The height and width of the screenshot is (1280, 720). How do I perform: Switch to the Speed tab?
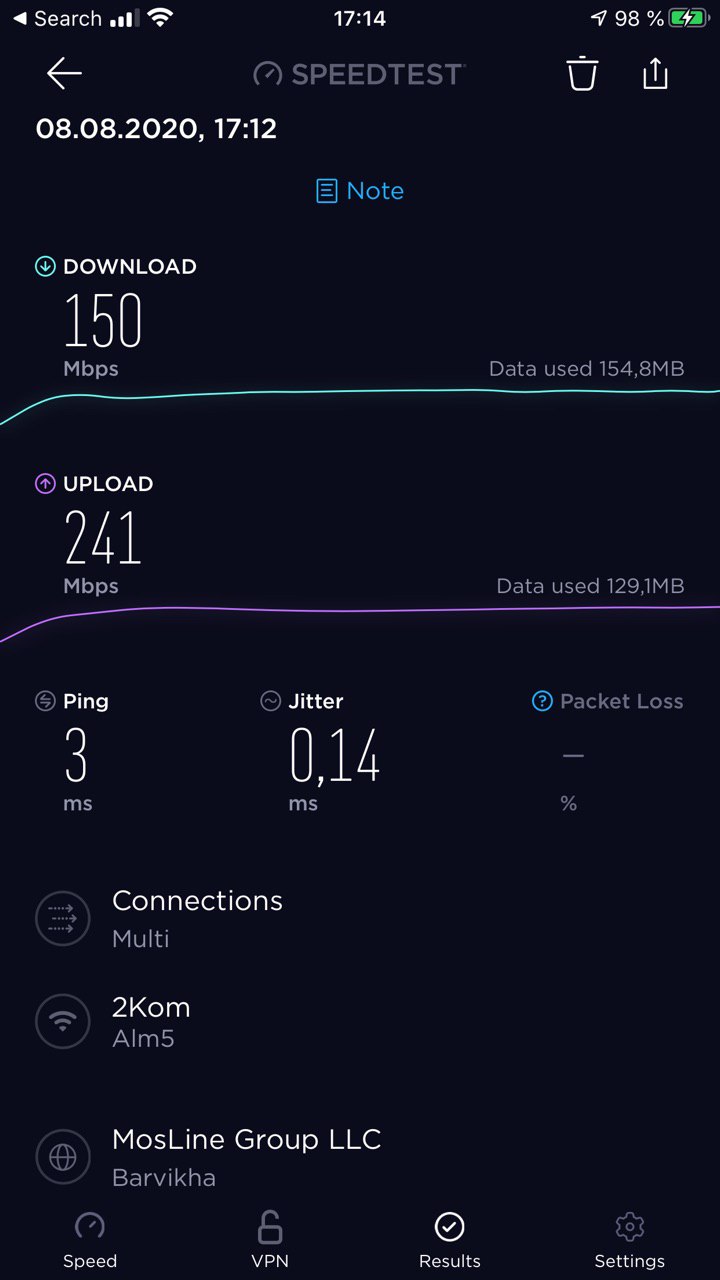click(90, 1241)
